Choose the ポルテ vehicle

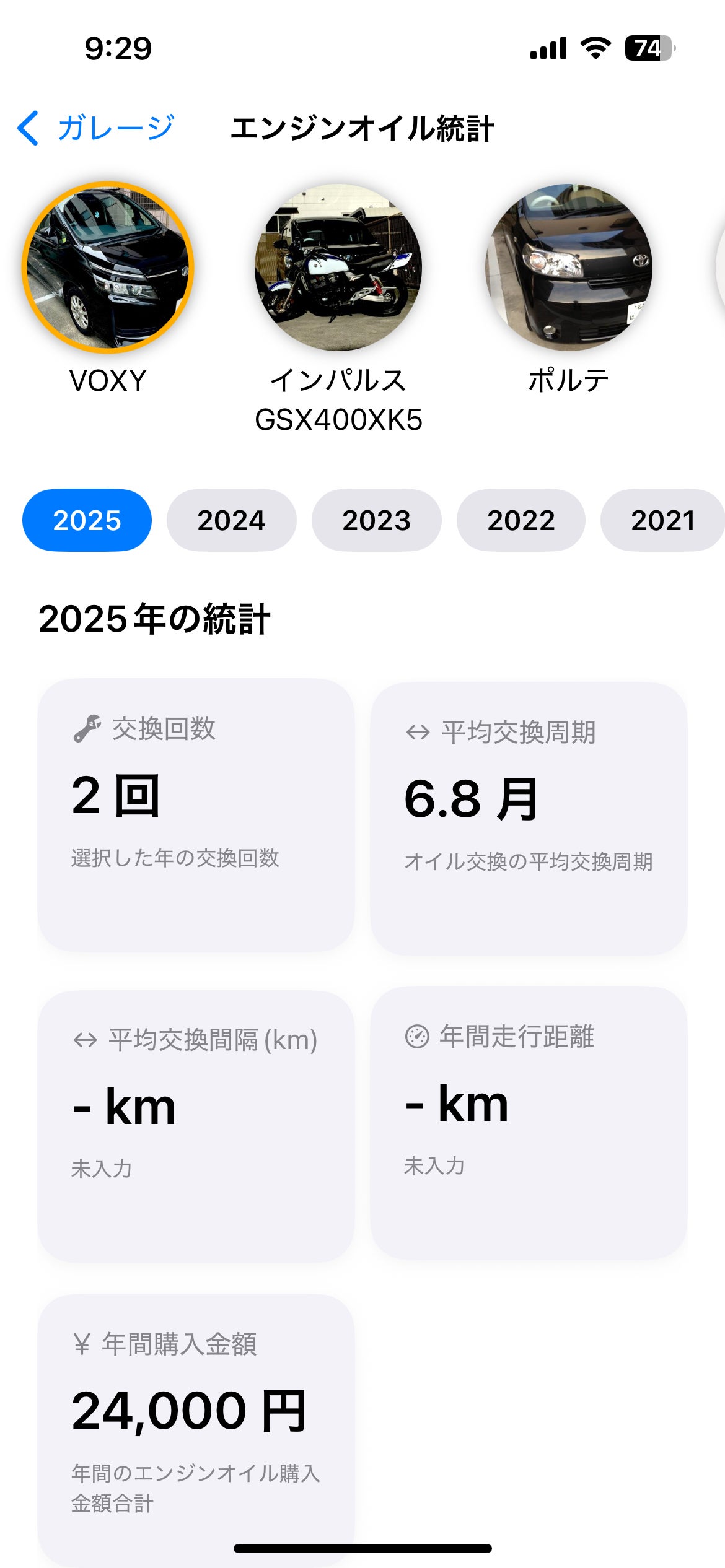click(569, 268)
